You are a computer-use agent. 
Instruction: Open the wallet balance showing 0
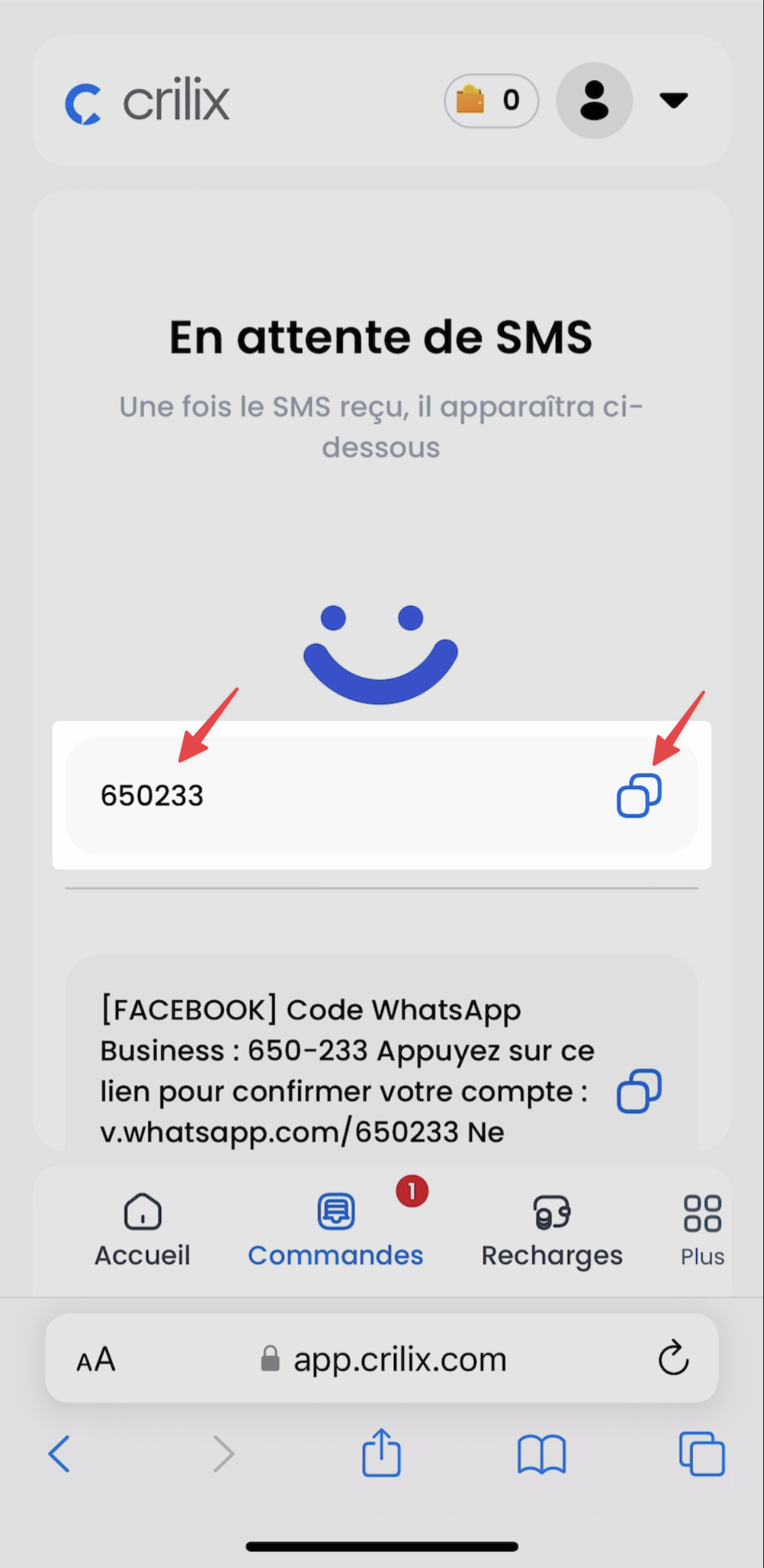[492, 101]
